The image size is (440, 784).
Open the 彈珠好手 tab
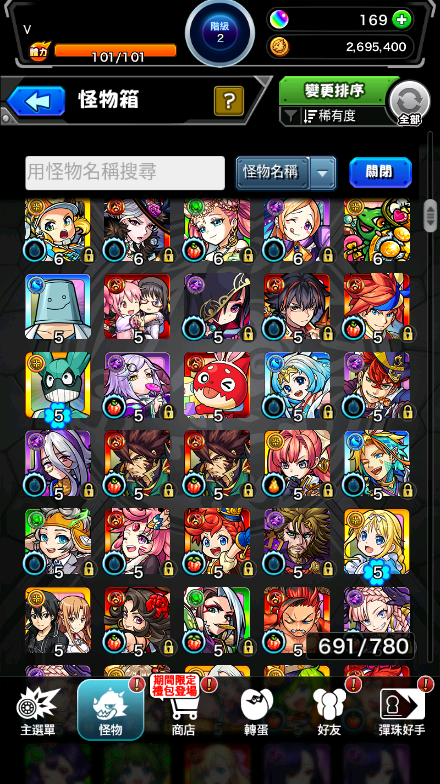coord(402,712)
